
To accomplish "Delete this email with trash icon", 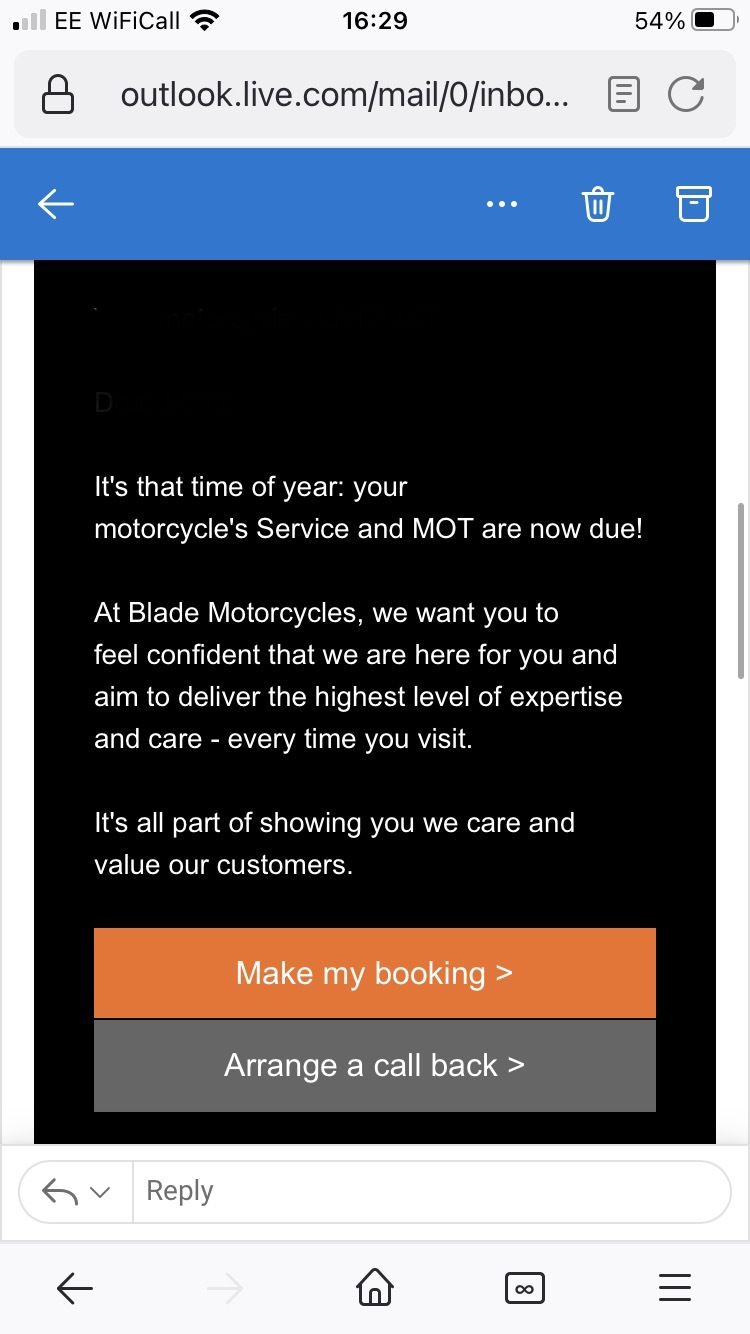I will click(x=597, y=204).
